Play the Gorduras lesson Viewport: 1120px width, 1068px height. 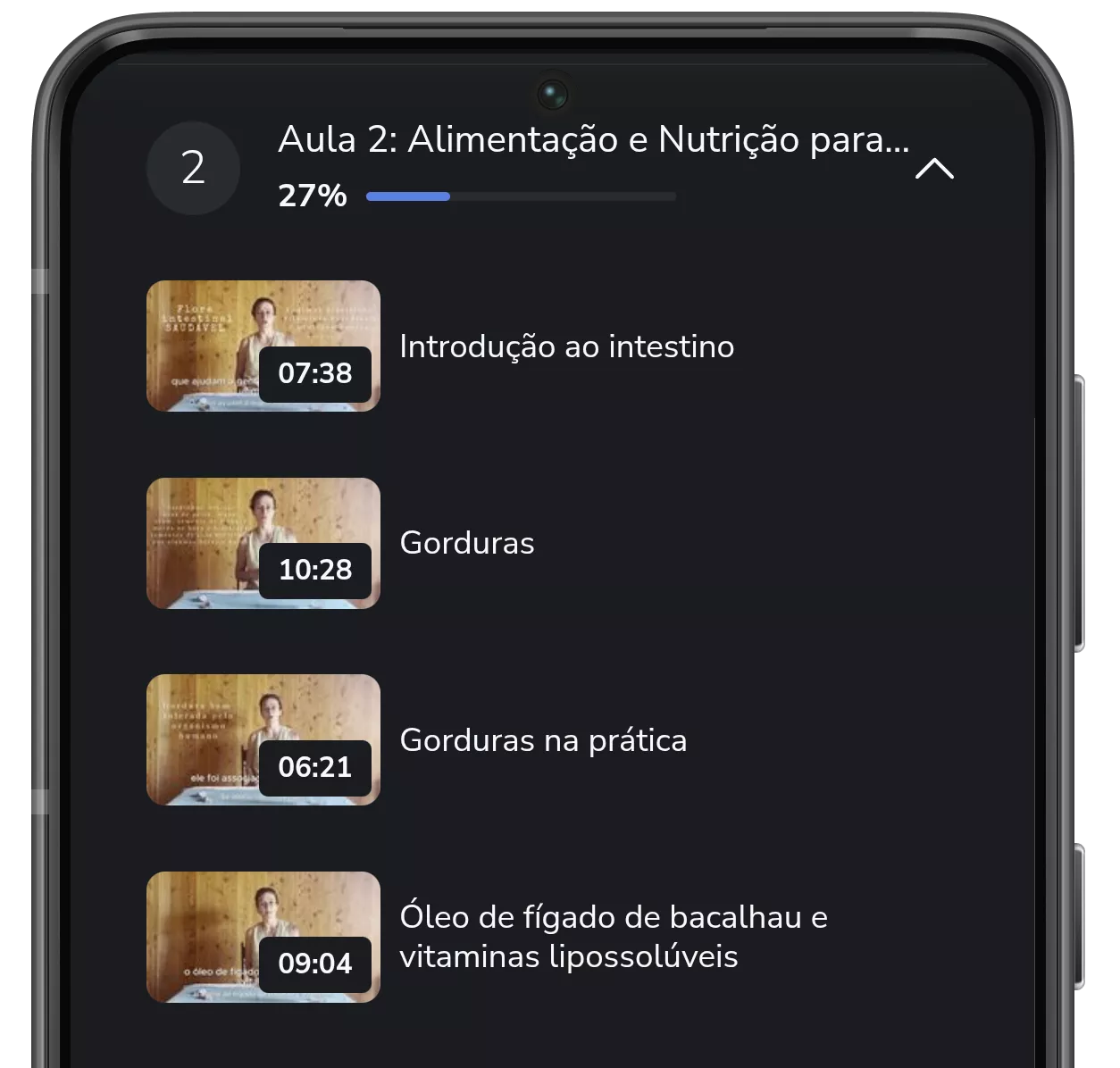coord(263,543)
